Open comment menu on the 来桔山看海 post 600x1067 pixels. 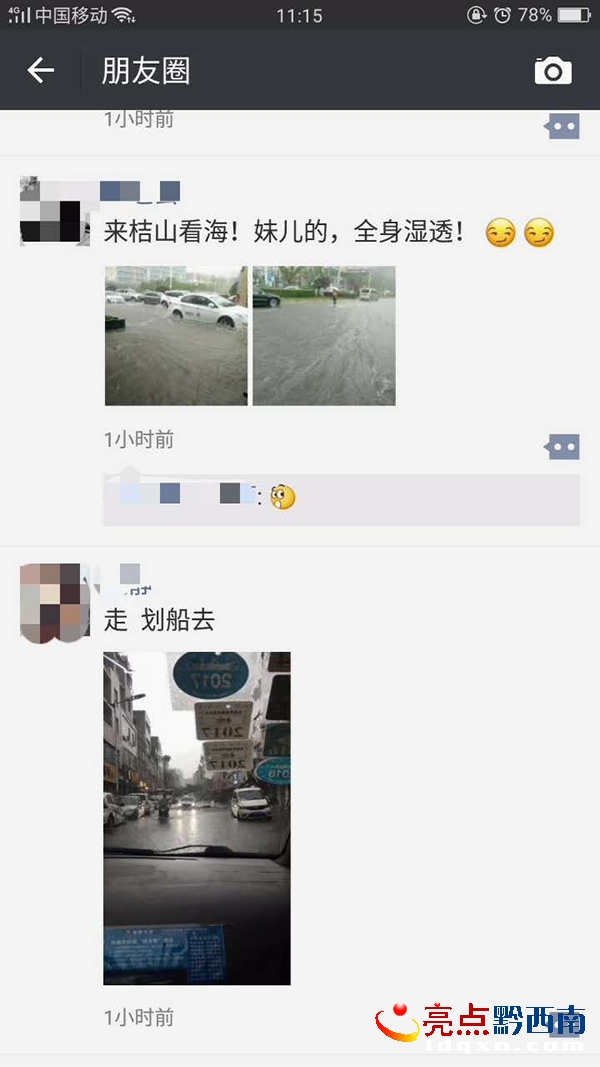pyautogui.click(x=563, y=447)
